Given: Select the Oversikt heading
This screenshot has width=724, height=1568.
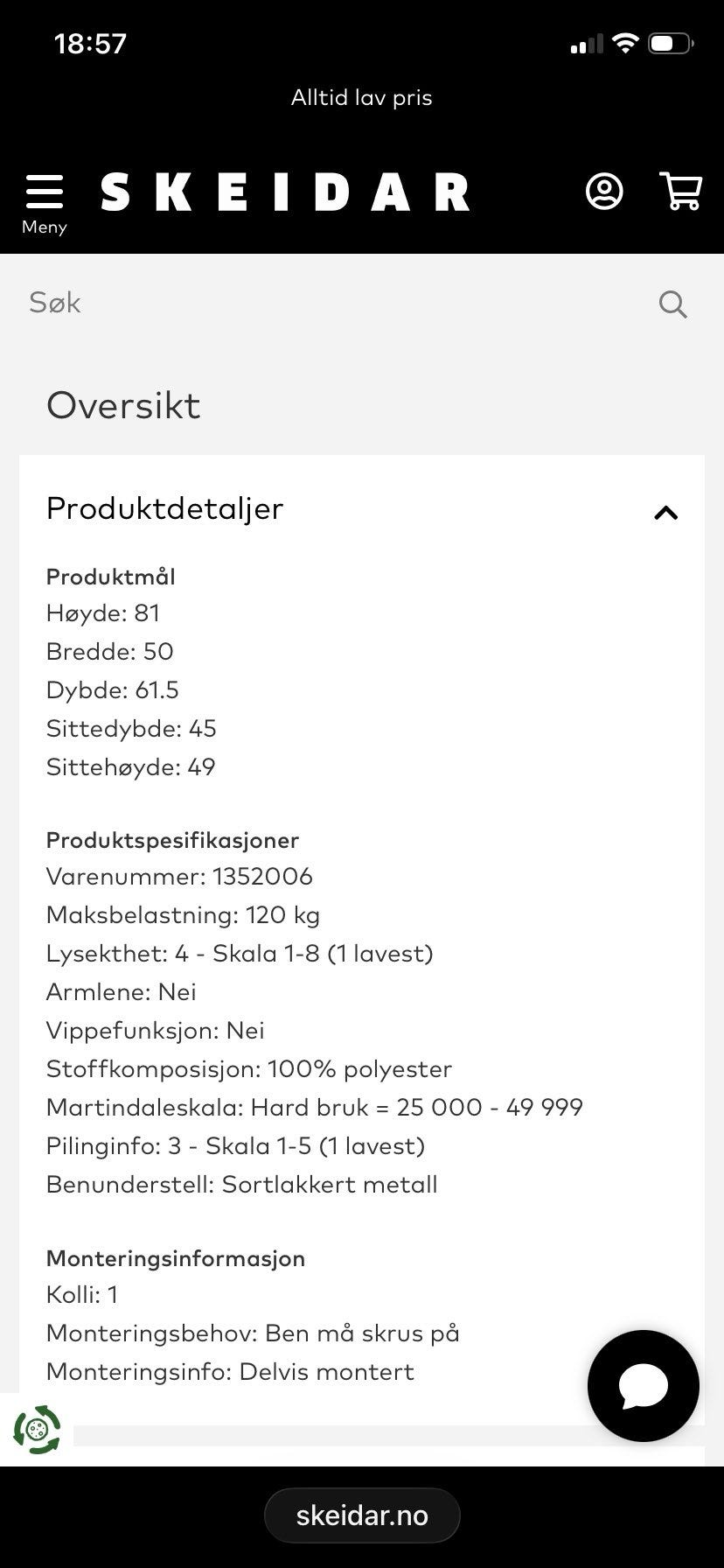Looking at the screenshot, I should click(123, 404).
